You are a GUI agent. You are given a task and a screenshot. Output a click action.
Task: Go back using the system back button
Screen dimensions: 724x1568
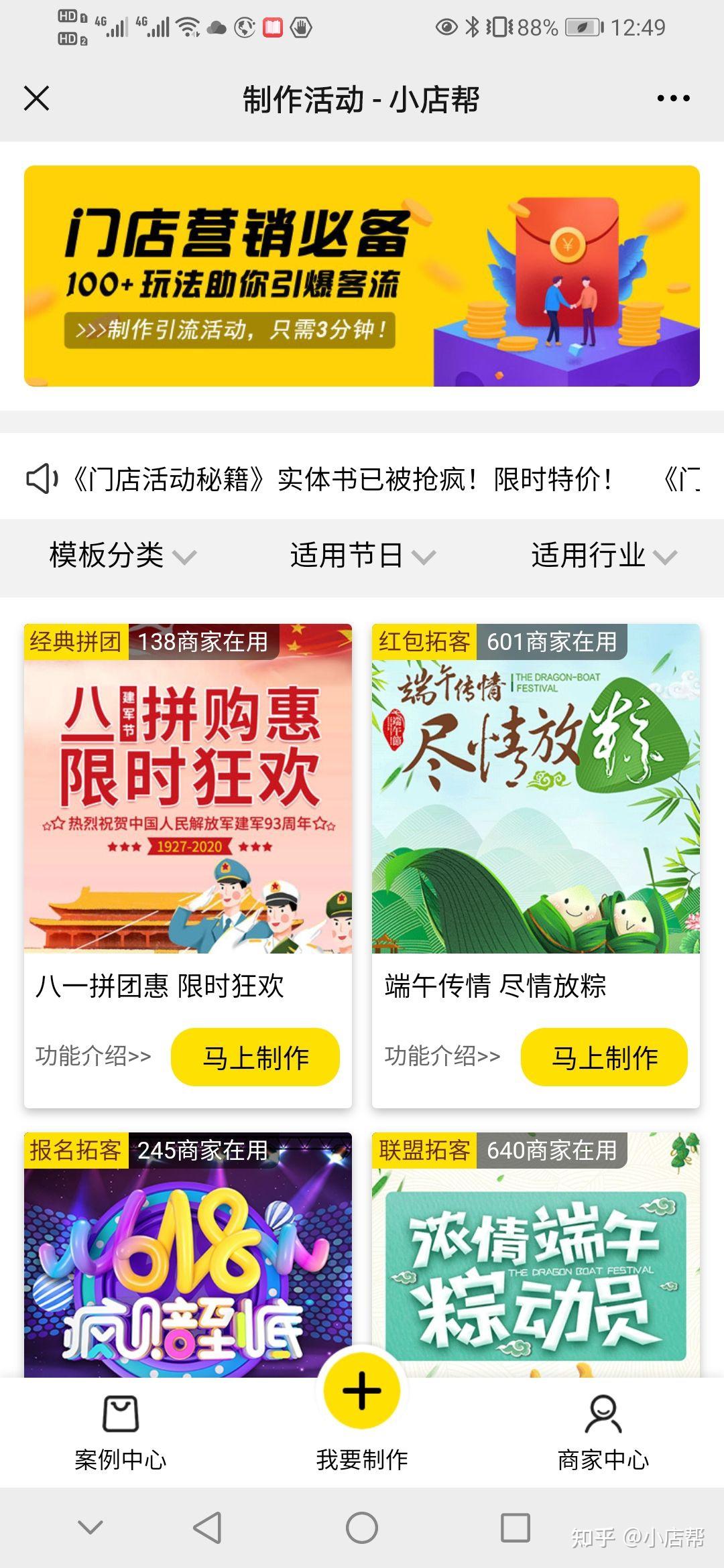(x=207, y=1528)
